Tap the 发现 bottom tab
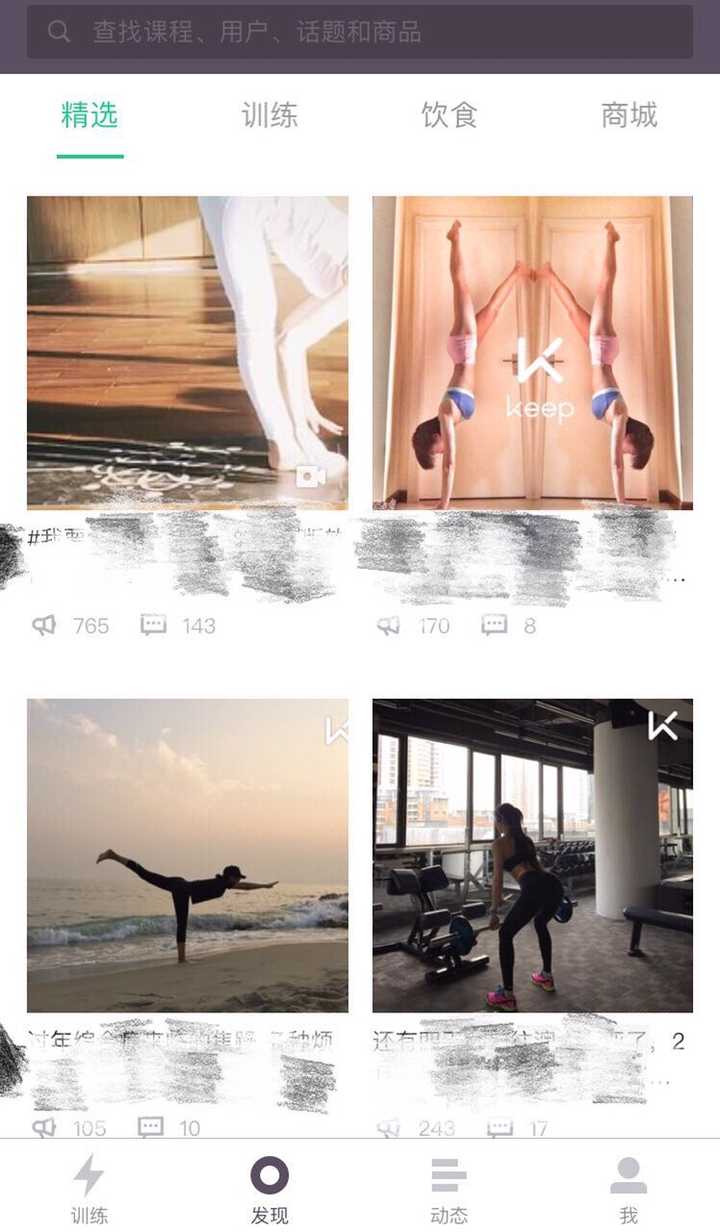The image size is (720, 1232). click(x=269, y=1187)
